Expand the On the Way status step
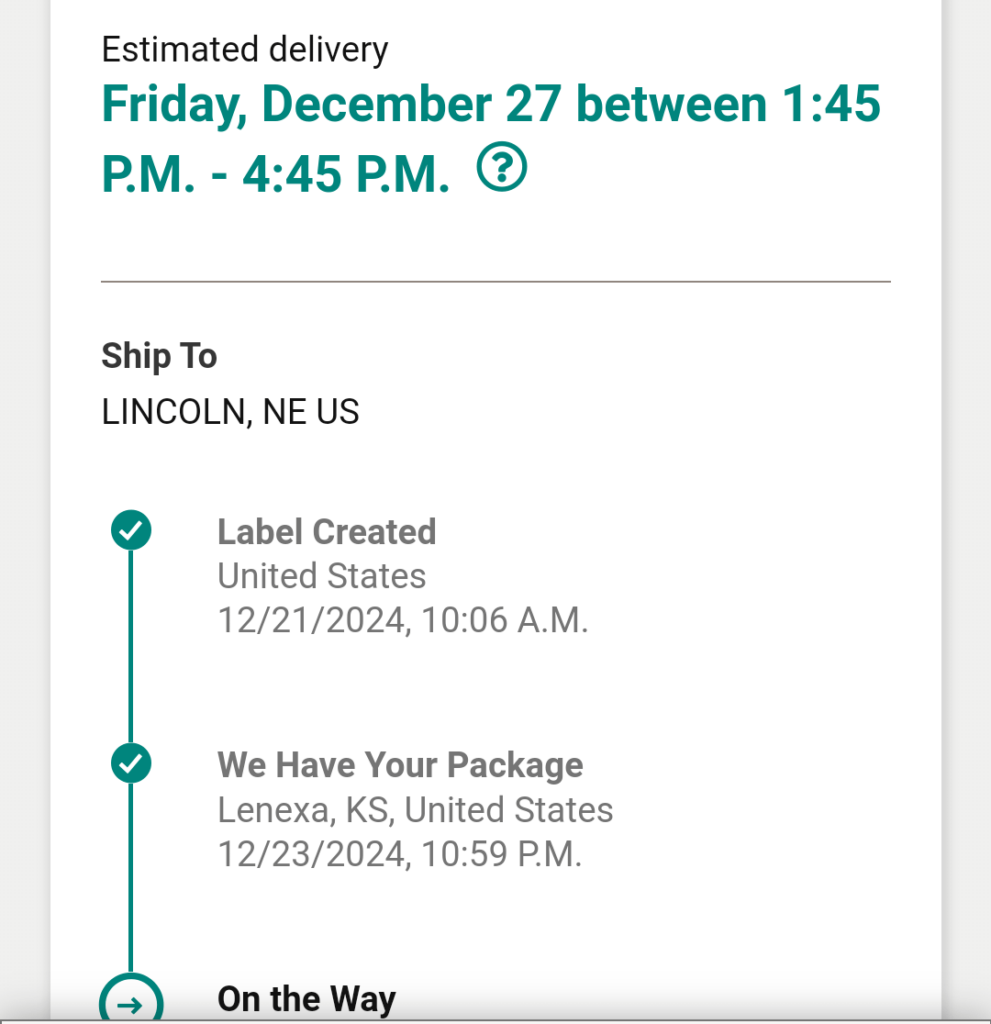 306,998
